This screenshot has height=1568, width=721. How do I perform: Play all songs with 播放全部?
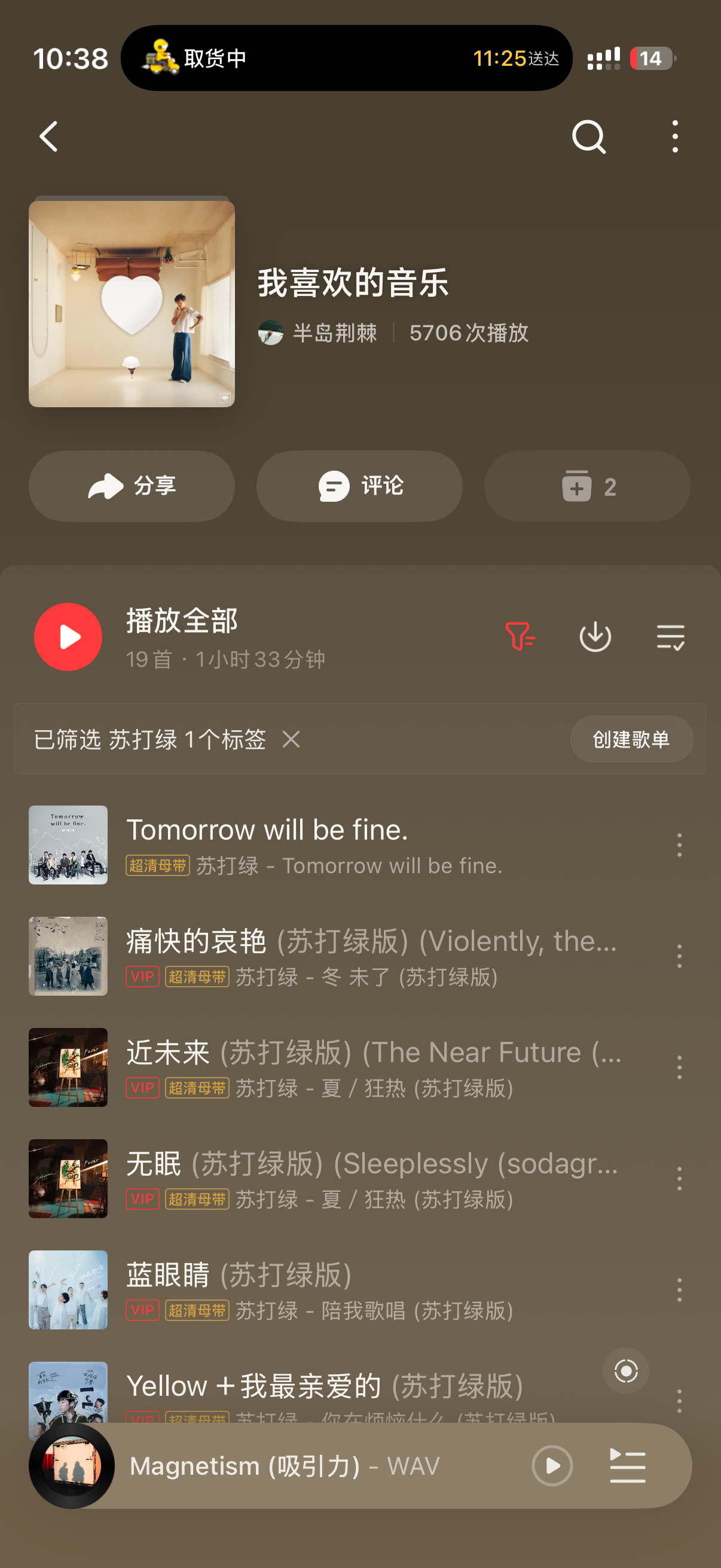(68, 637)
